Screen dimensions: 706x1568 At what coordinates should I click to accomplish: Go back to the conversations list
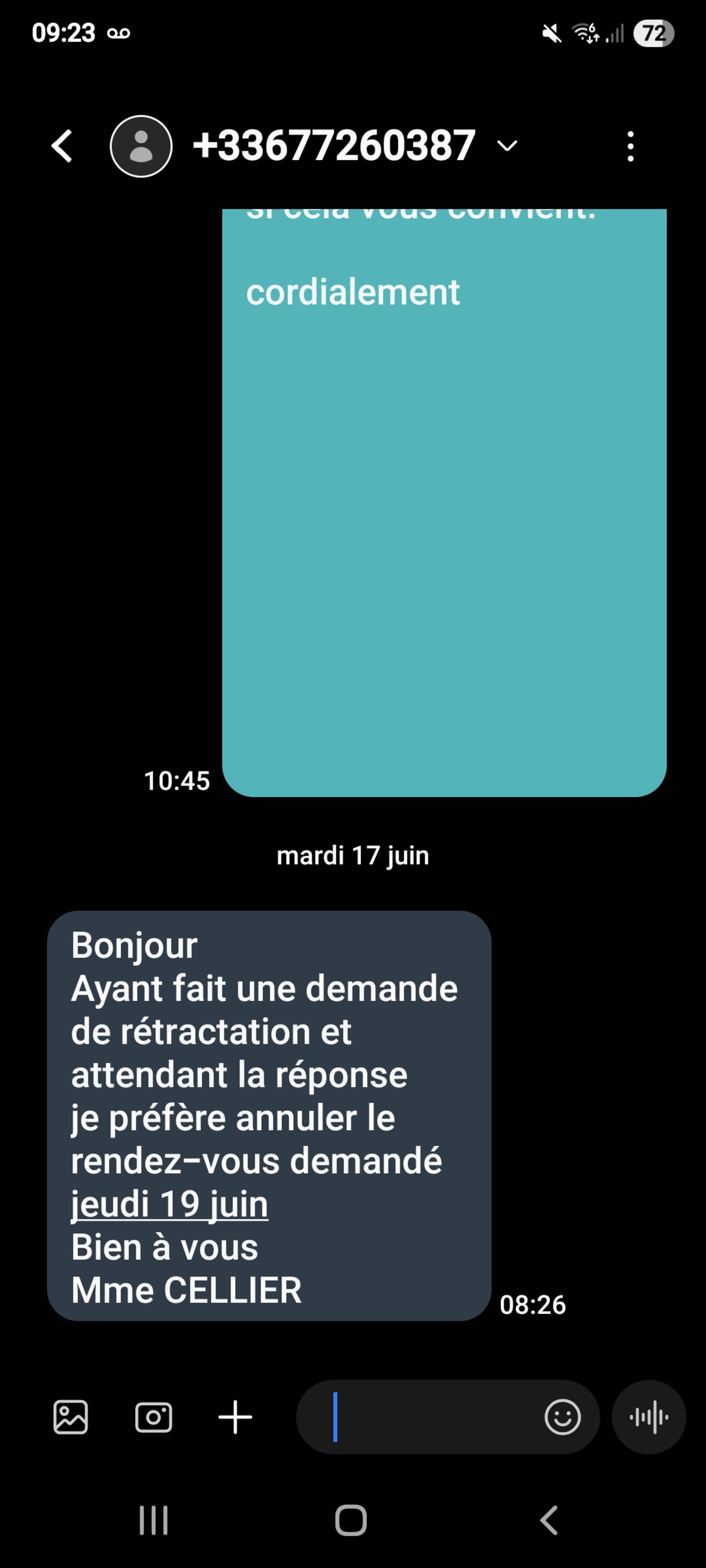click(x=61, y=146)
